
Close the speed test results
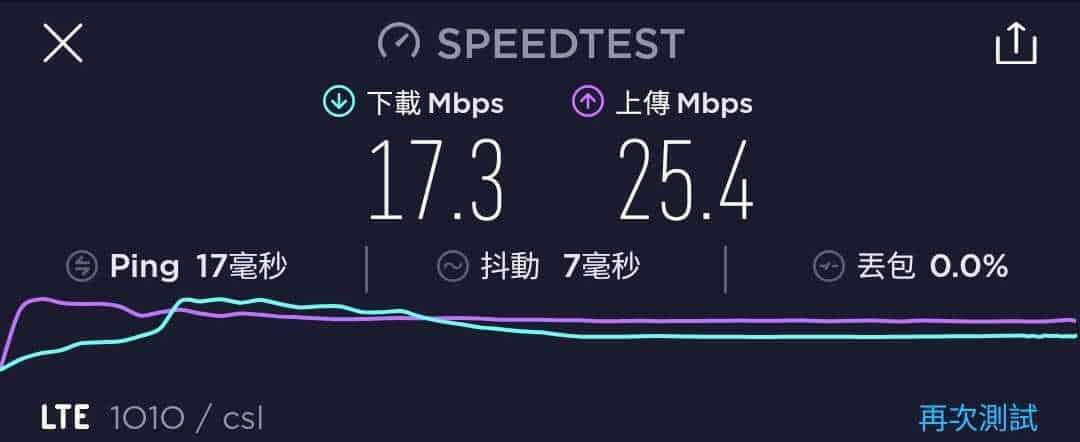[62, 44]
